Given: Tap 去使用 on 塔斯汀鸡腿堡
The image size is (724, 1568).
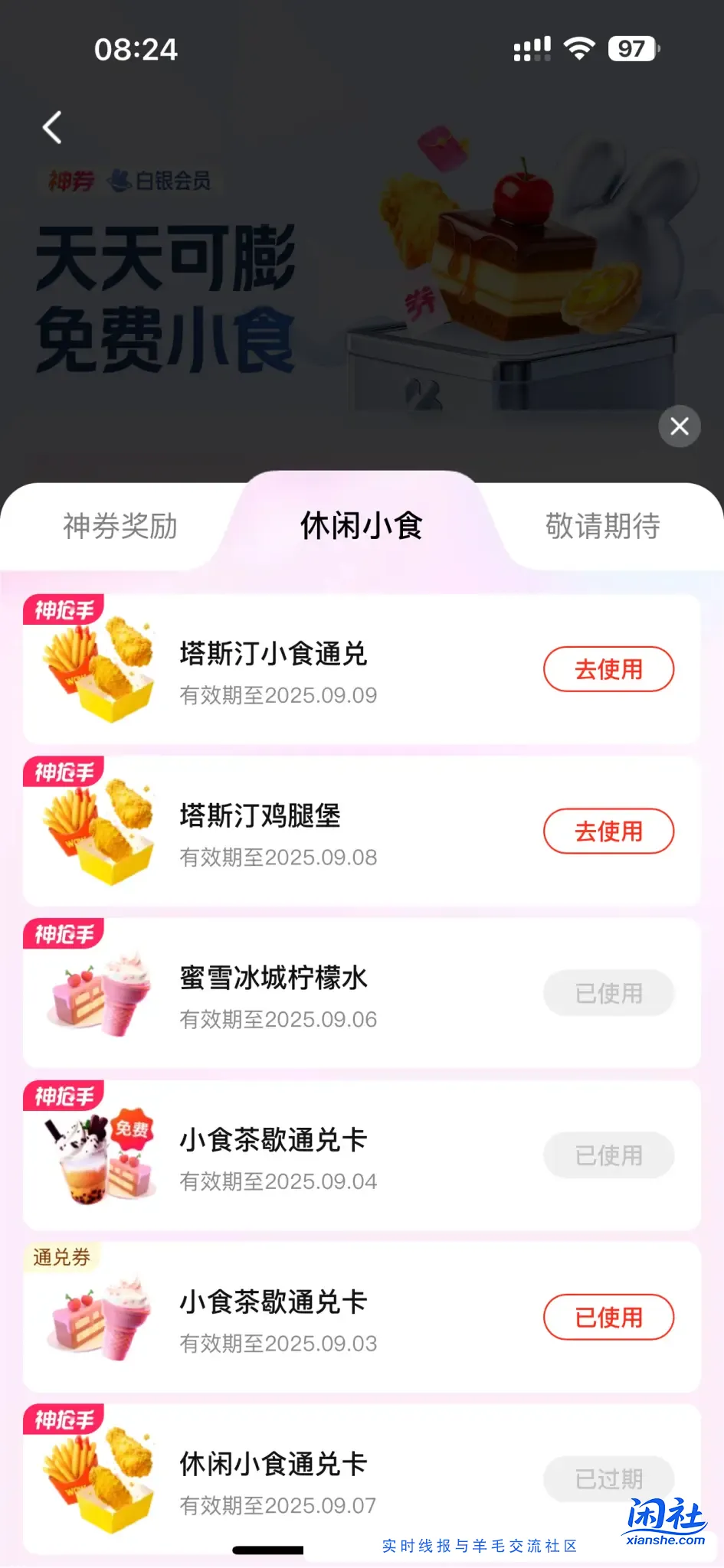Looking at the screenshot, I should click(x=608, y=831).
